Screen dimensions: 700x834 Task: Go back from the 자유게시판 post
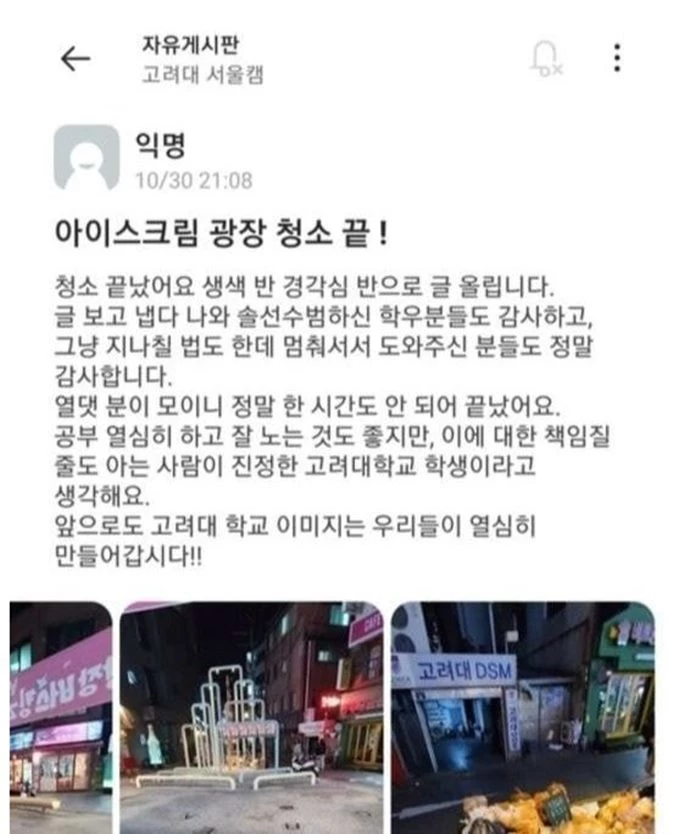[75, 58]
